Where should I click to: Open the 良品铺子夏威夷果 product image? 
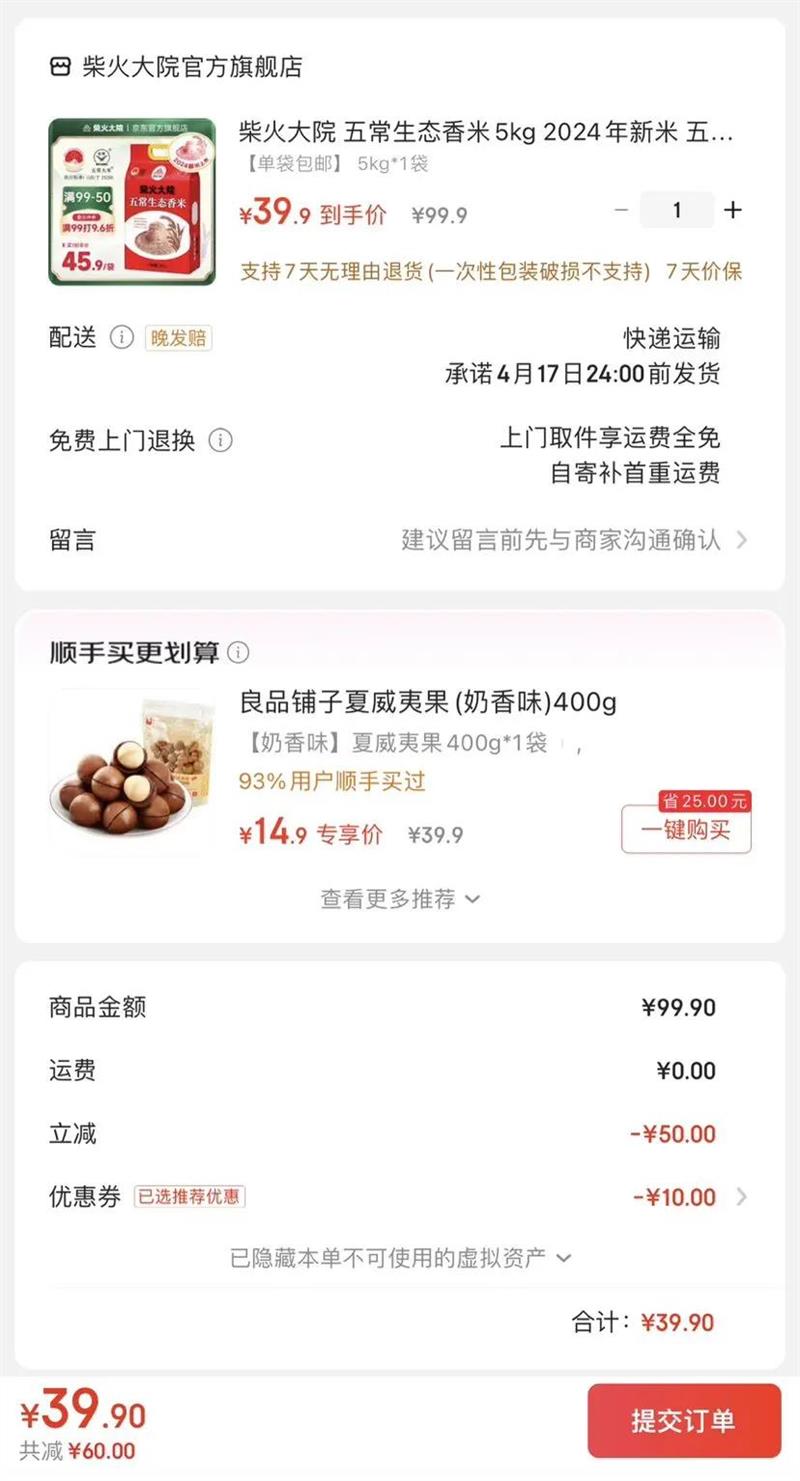coord(132,773)
